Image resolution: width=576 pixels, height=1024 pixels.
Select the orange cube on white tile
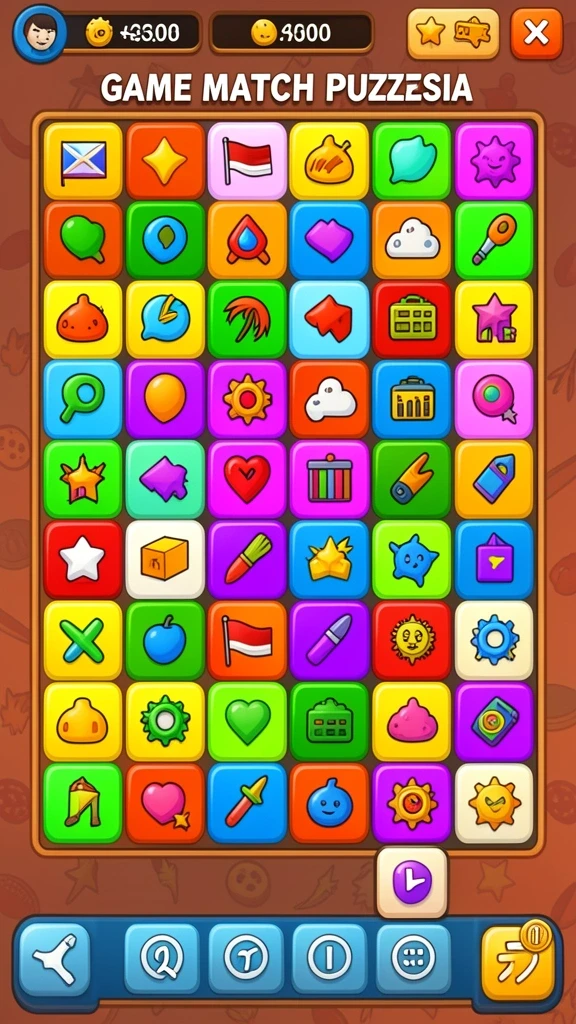(x=165, y=560)
